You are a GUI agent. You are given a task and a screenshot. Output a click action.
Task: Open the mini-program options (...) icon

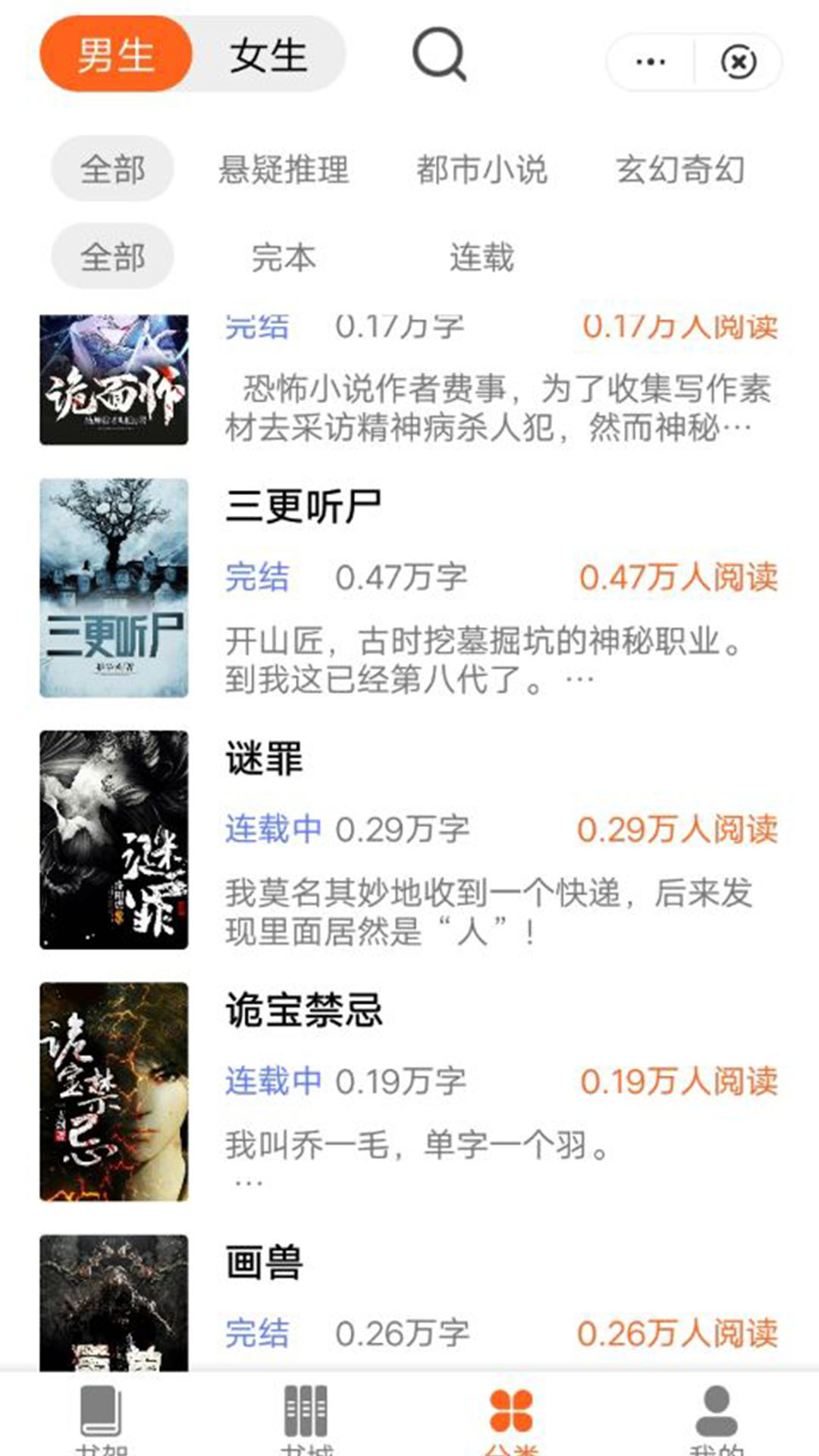[x=648, y=62]
